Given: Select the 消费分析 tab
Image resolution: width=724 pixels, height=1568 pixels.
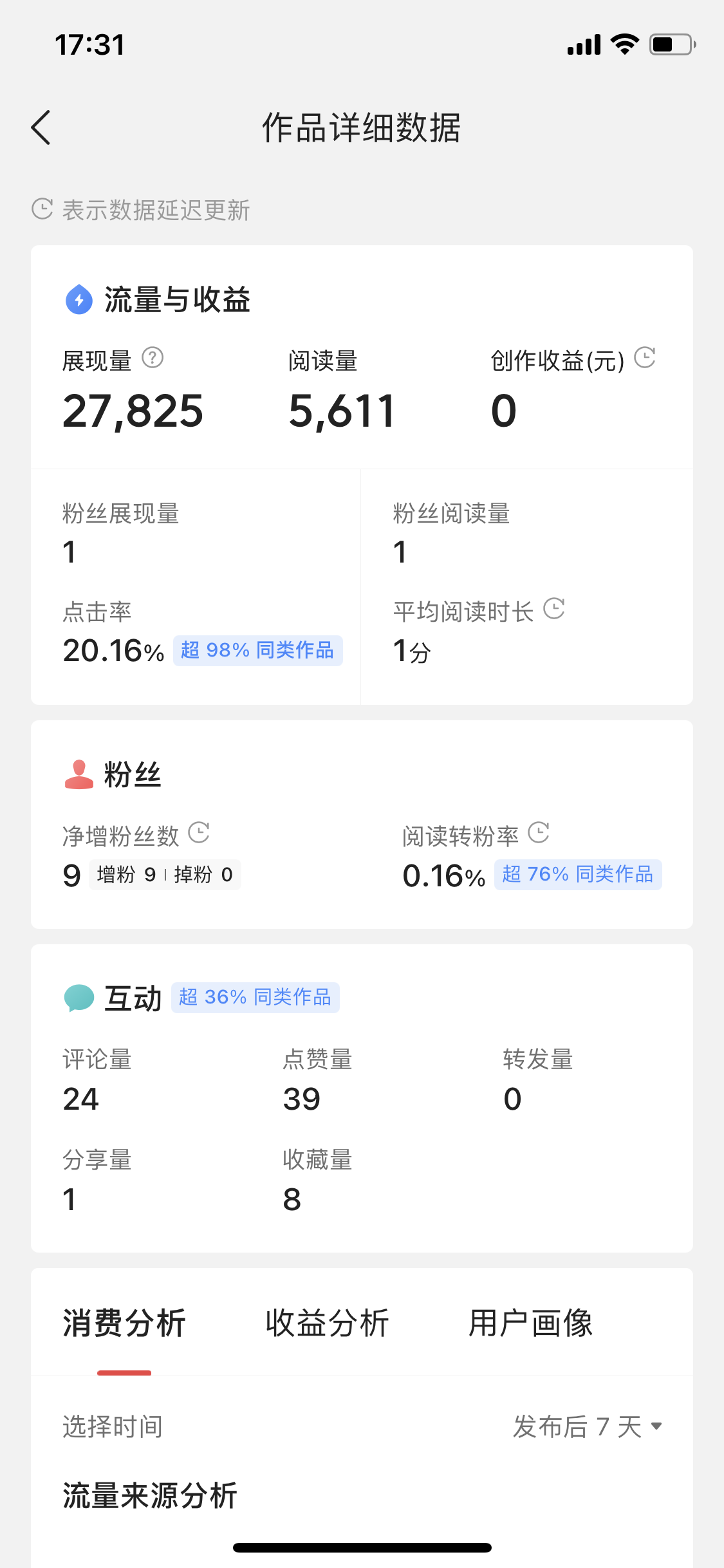Looking at the screenshot, I should [124, 1322].
